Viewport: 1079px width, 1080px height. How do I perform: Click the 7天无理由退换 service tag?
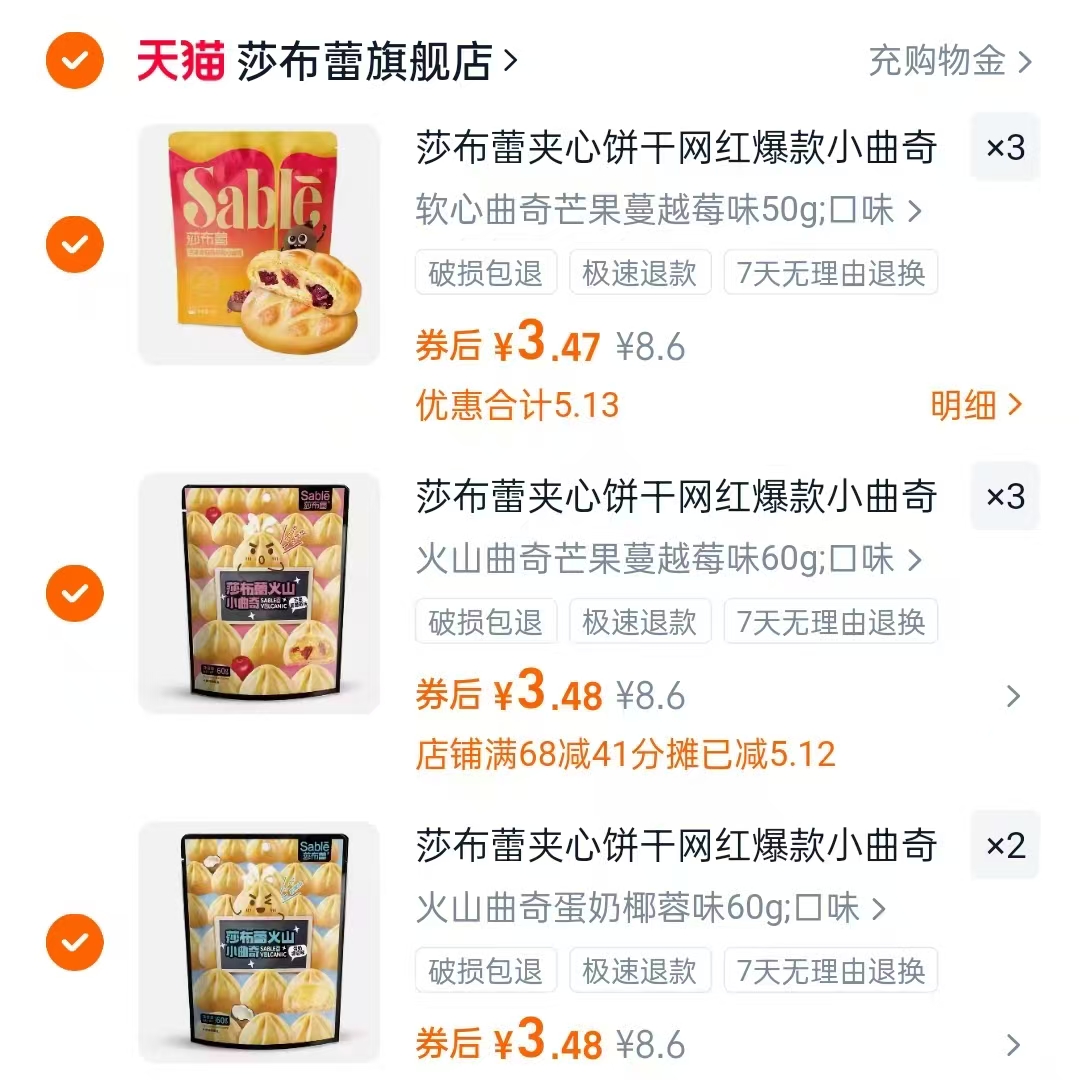pyautogui.click(x=830, y=272)
